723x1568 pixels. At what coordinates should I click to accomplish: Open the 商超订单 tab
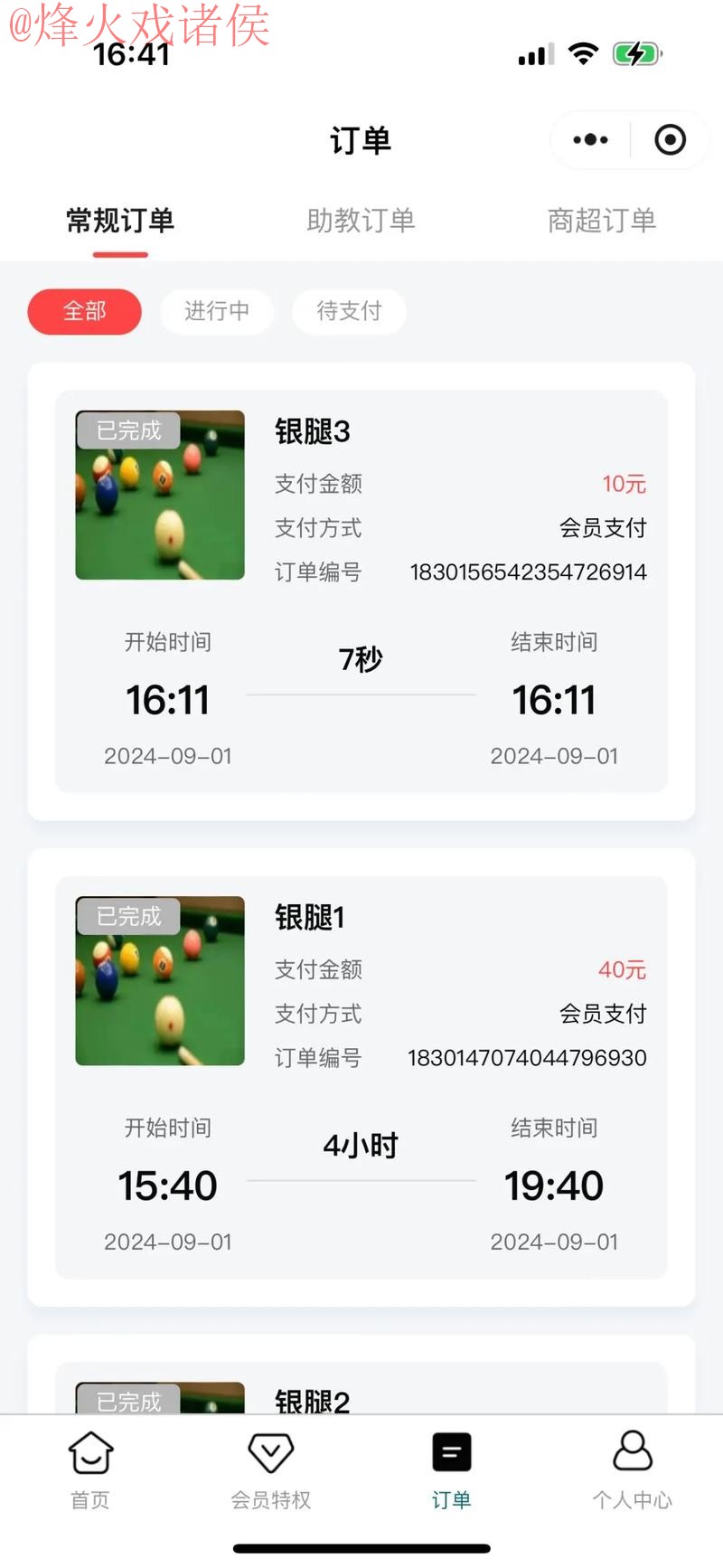(601, 220)
